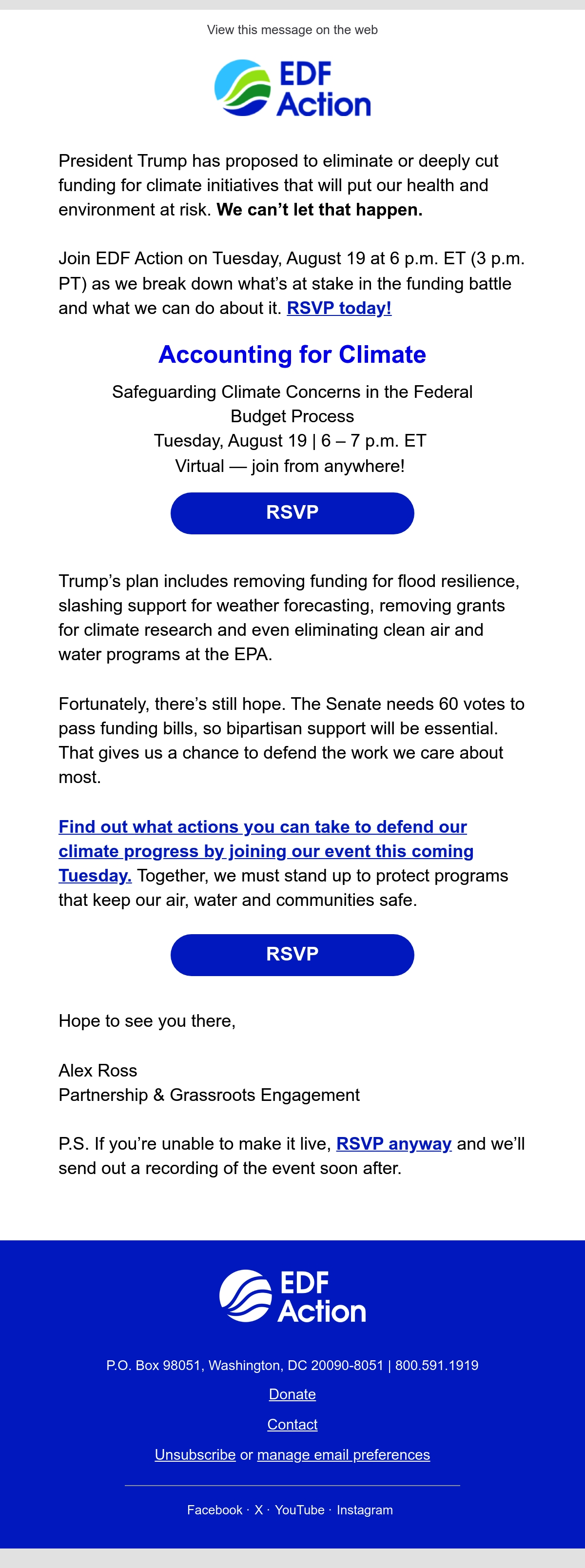The height and width of the screenshot is (1568, 585).
Task: Tap Unsubscribe in the footer
Action: (x=195, y=1455)
